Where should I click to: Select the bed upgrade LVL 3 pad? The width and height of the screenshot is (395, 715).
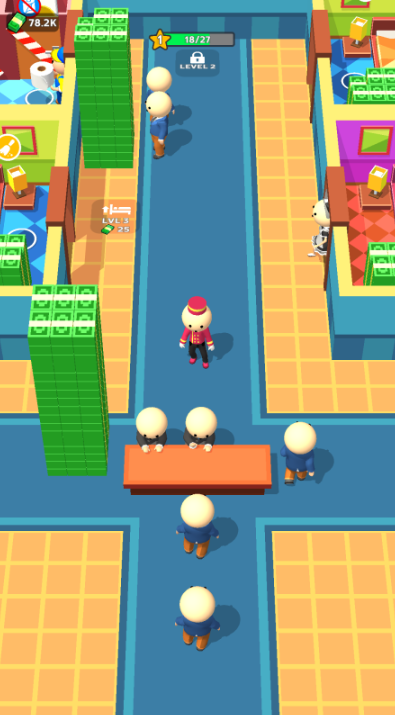tap(116, 218)
